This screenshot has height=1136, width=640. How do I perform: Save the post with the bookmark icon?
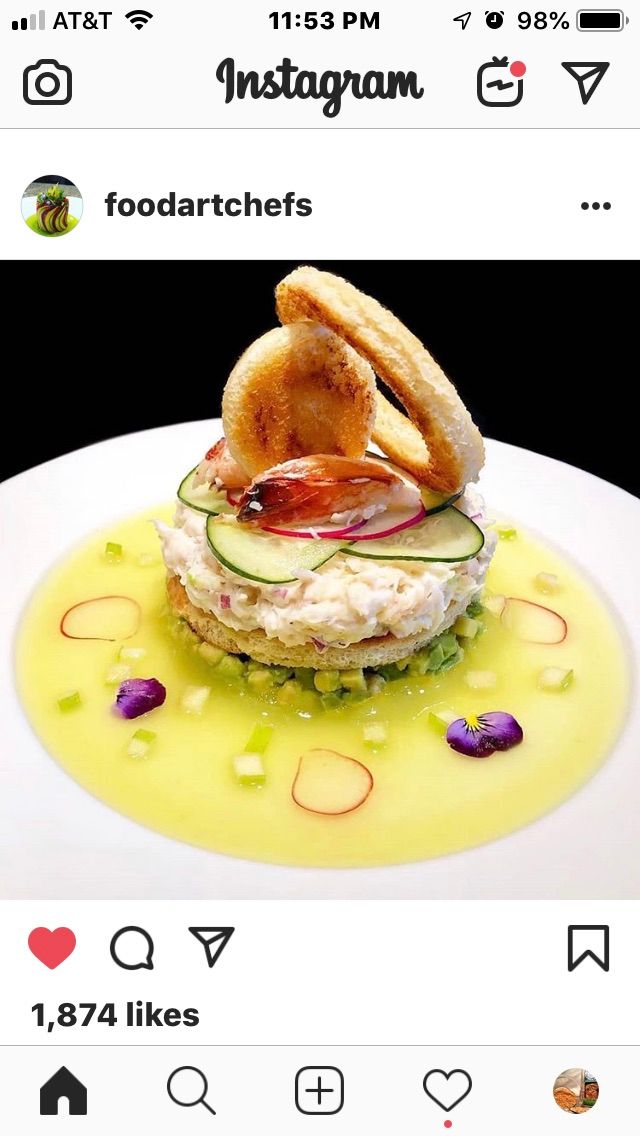[x=588, y=947]
